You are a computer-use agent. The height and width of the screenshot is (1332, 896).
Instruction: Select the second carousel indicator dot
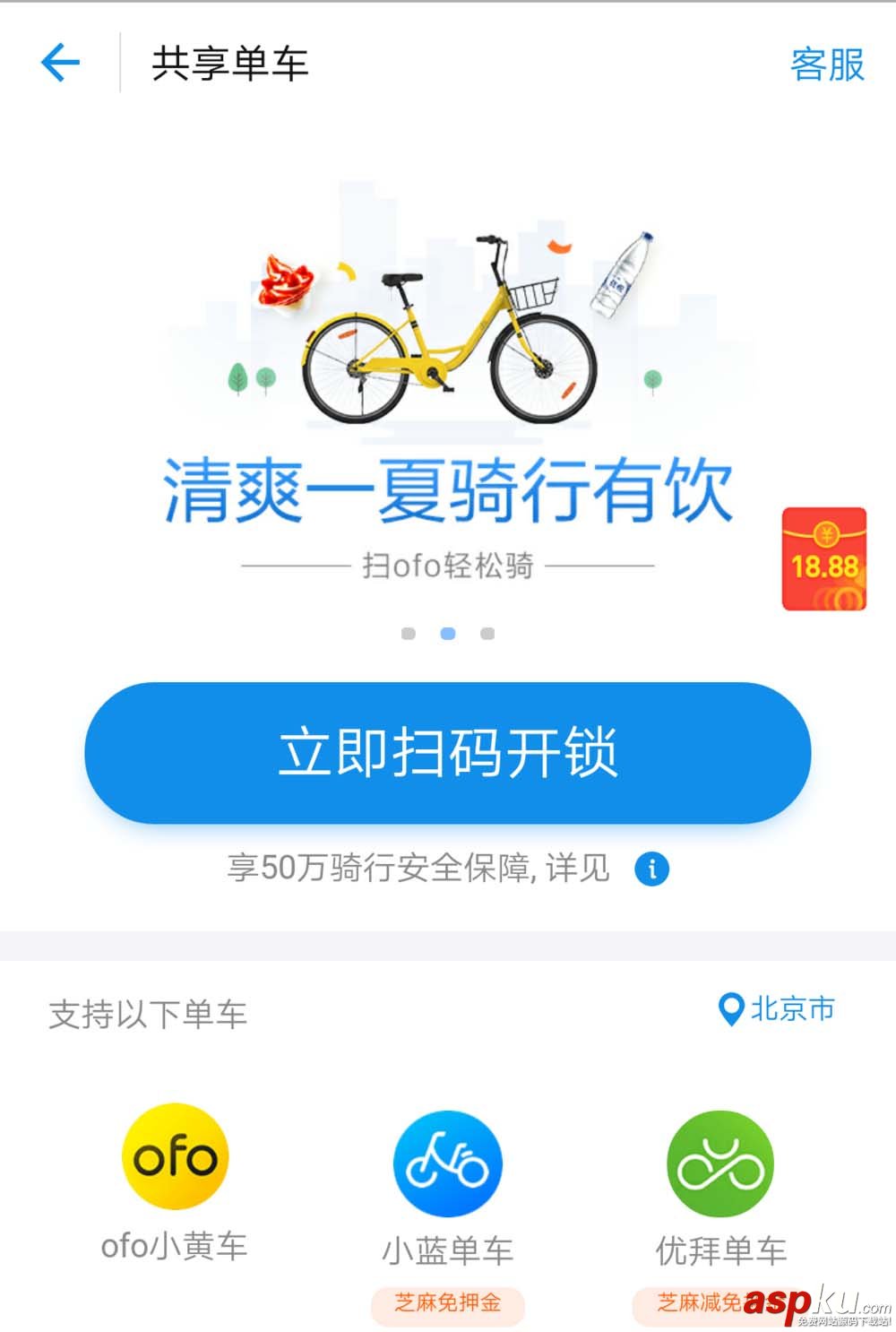pyautogui.click(x=448, y=634)
